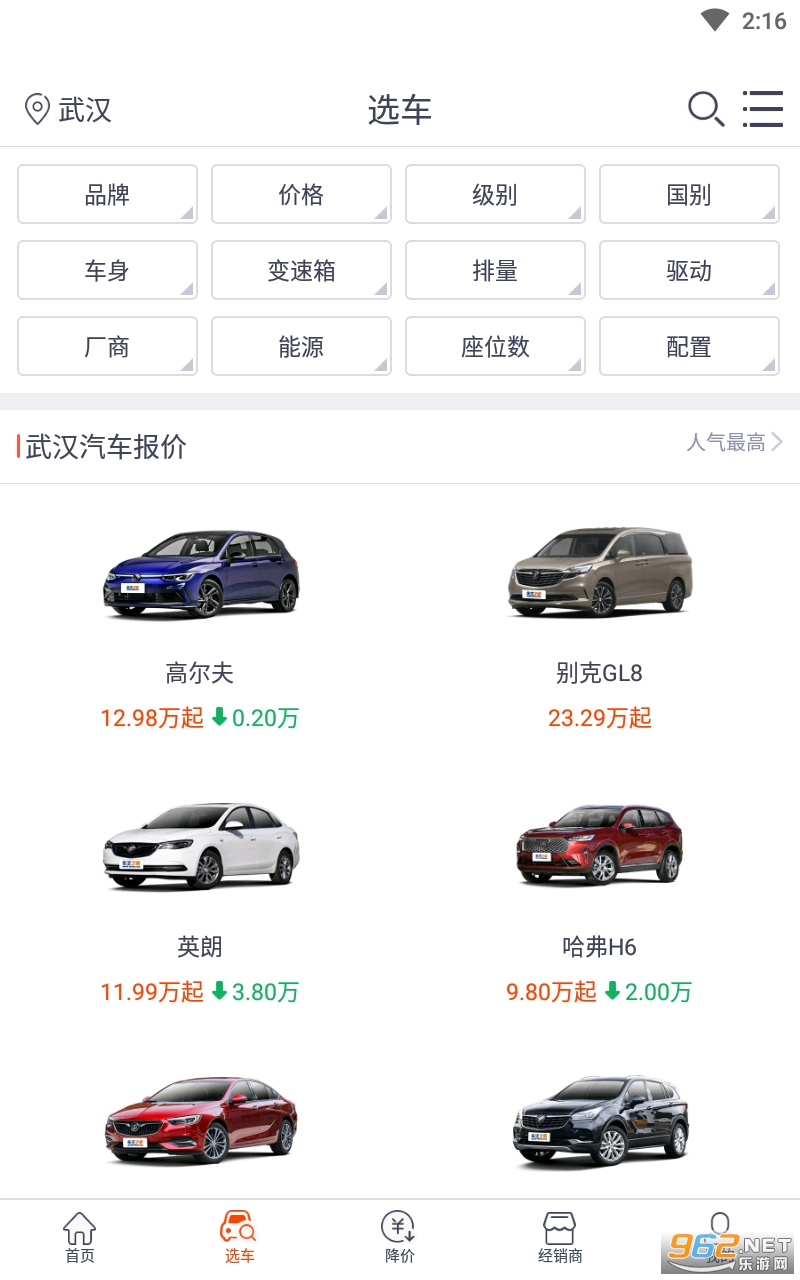
Task: Switch to the 降价 tab
Action: click(399, 1238)
